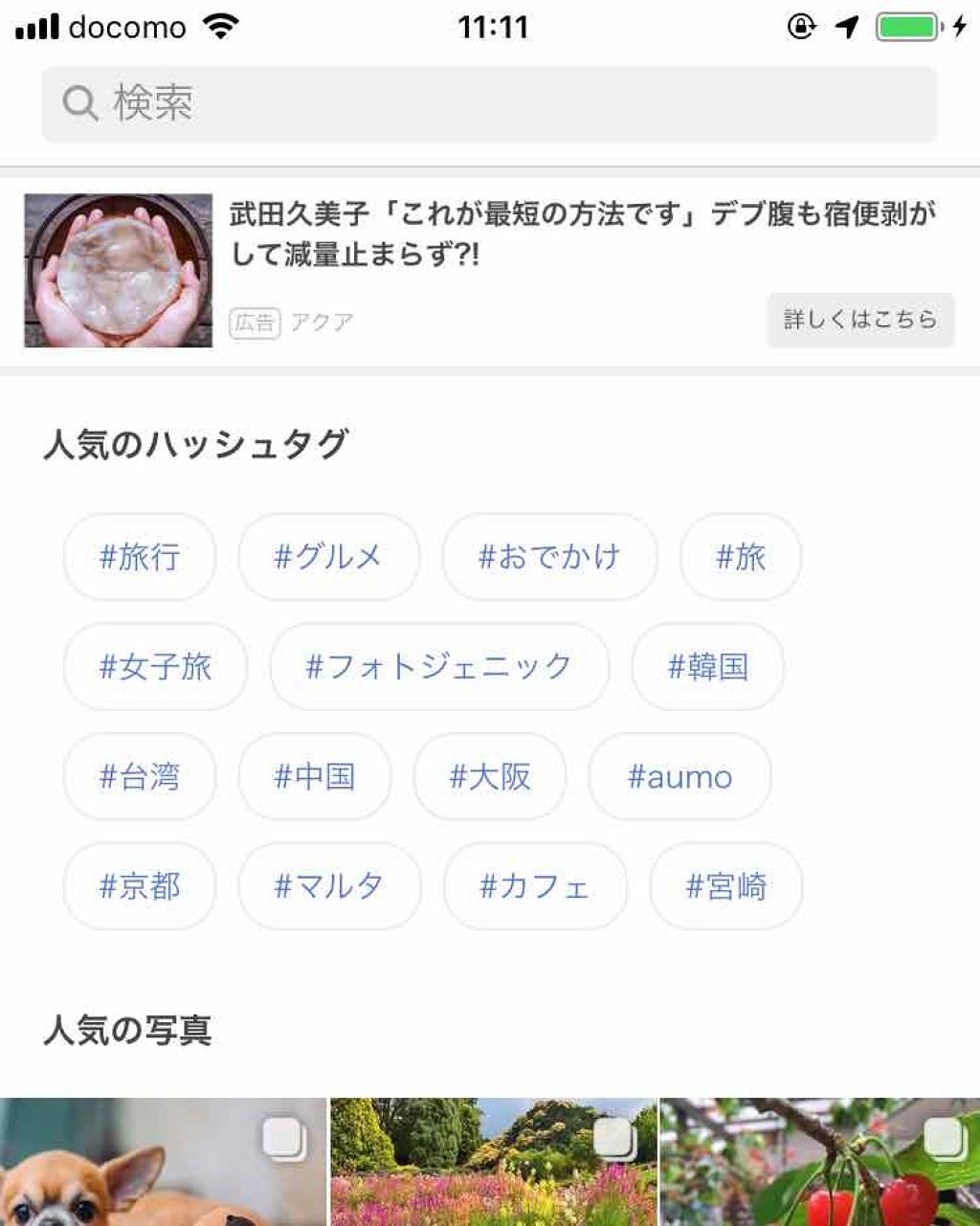Tap the 詳しくはこちら ad button
Screen dimensions: 980x1226
coord(859,321)
